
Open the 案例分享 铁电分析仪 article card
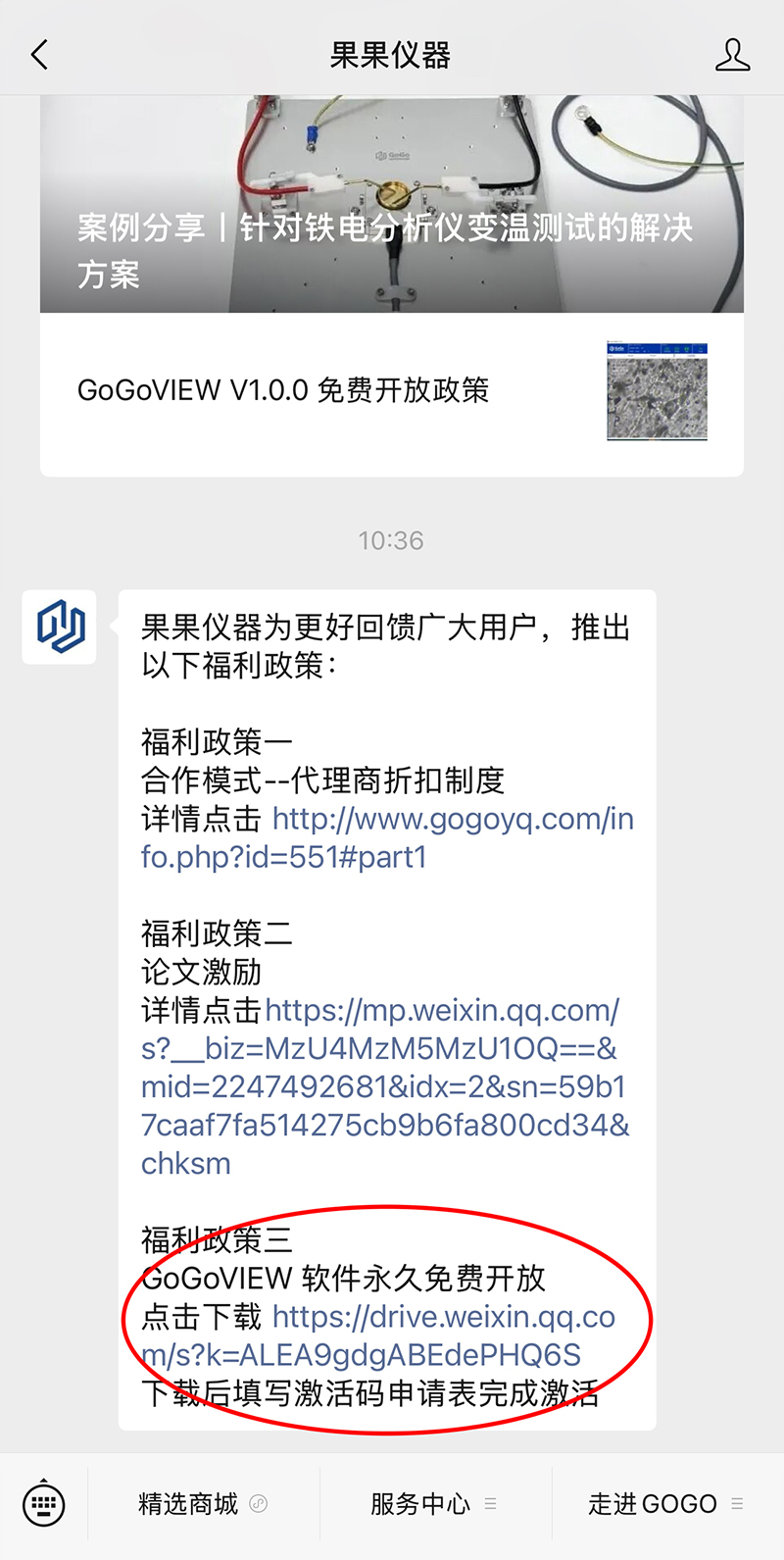[391, 206]
